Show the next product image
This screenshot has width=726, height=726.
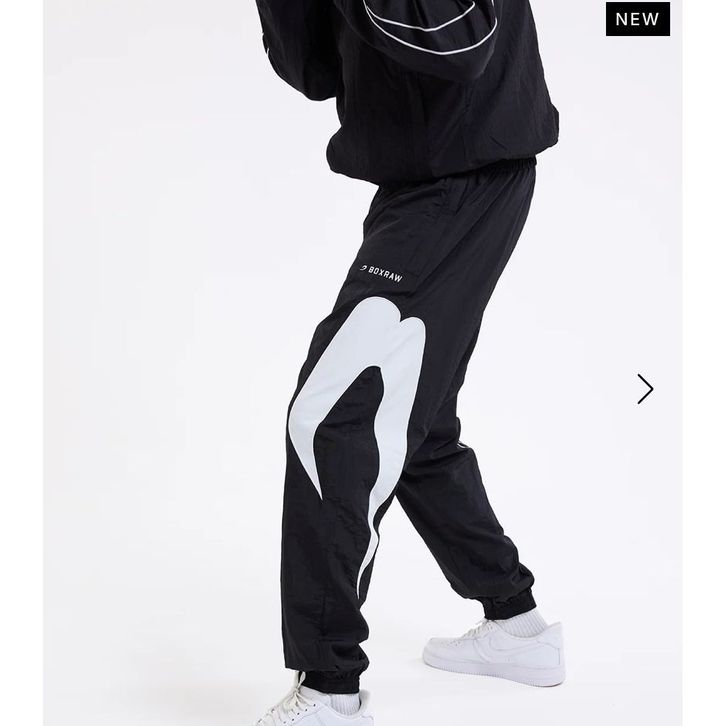[645, 388]
